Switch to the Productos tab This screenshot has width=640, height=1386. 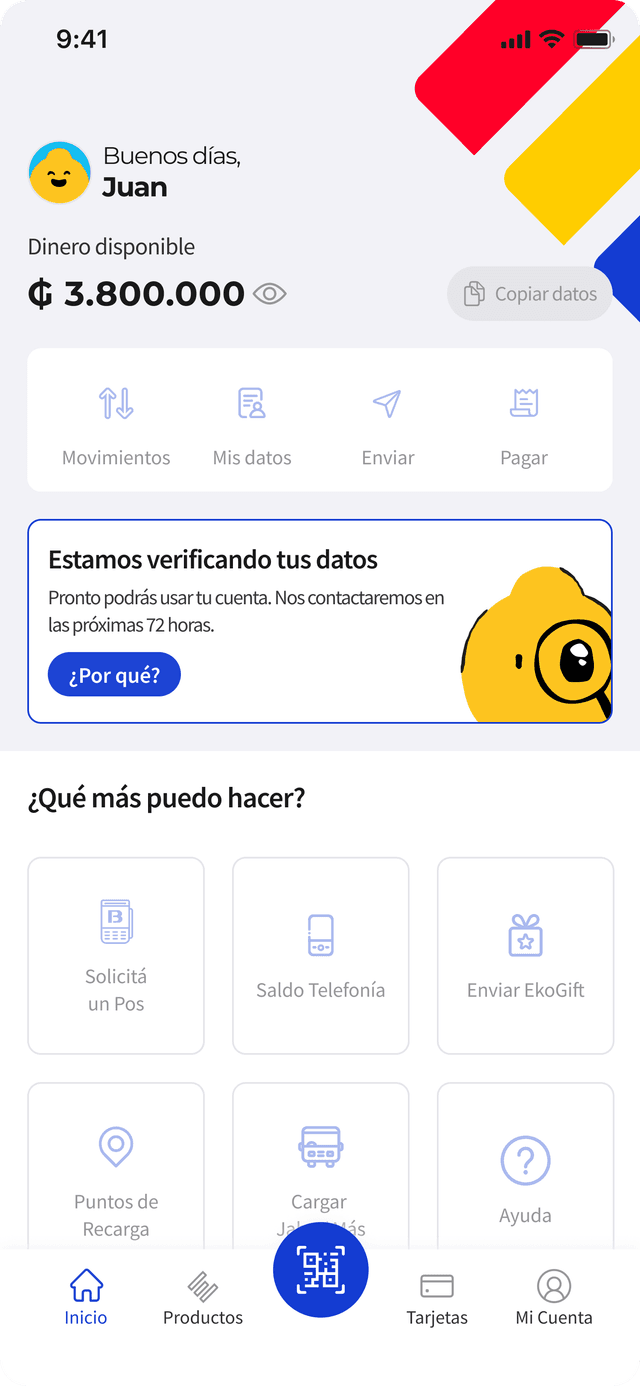(203, 1299)
